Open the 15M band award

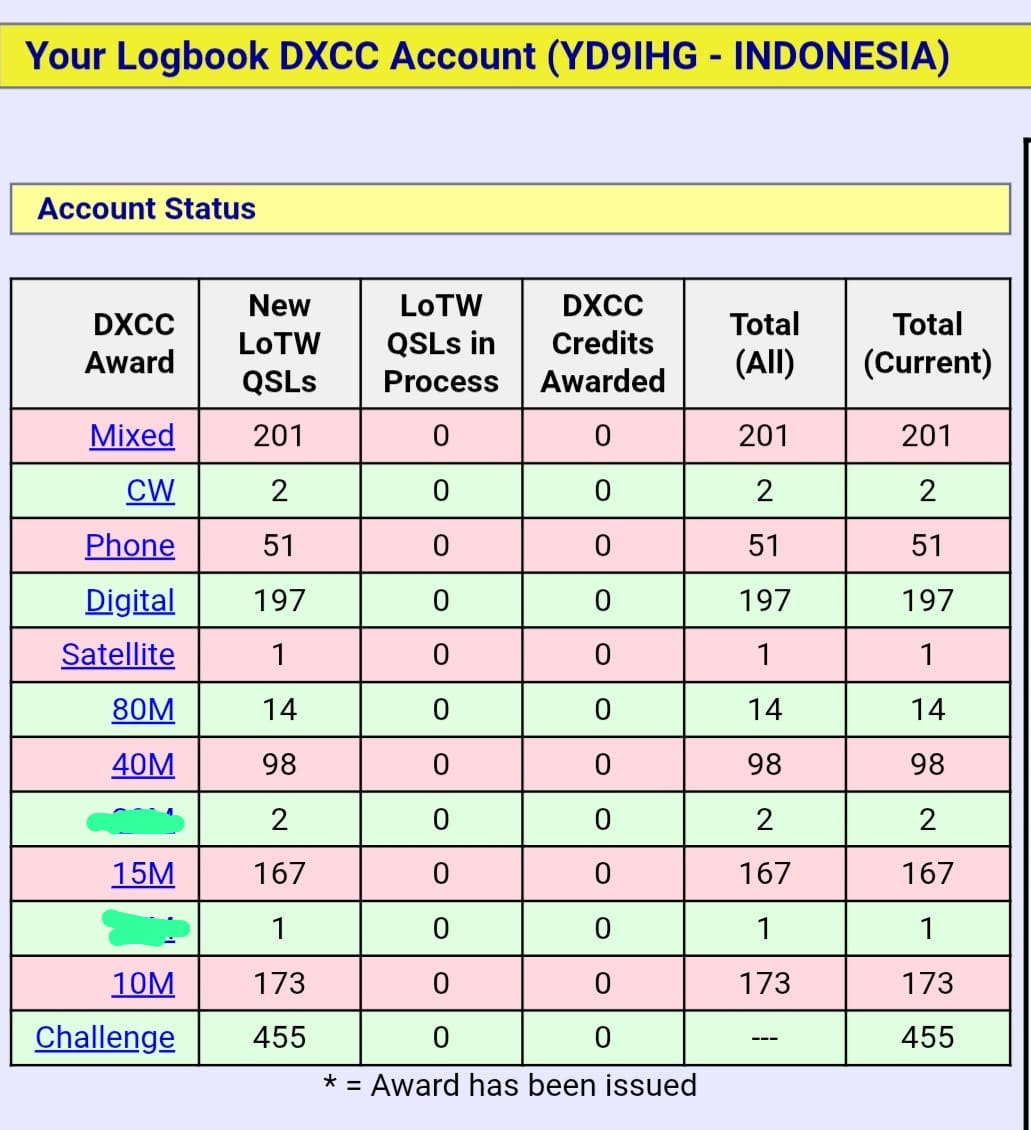[x=143, y=874]
